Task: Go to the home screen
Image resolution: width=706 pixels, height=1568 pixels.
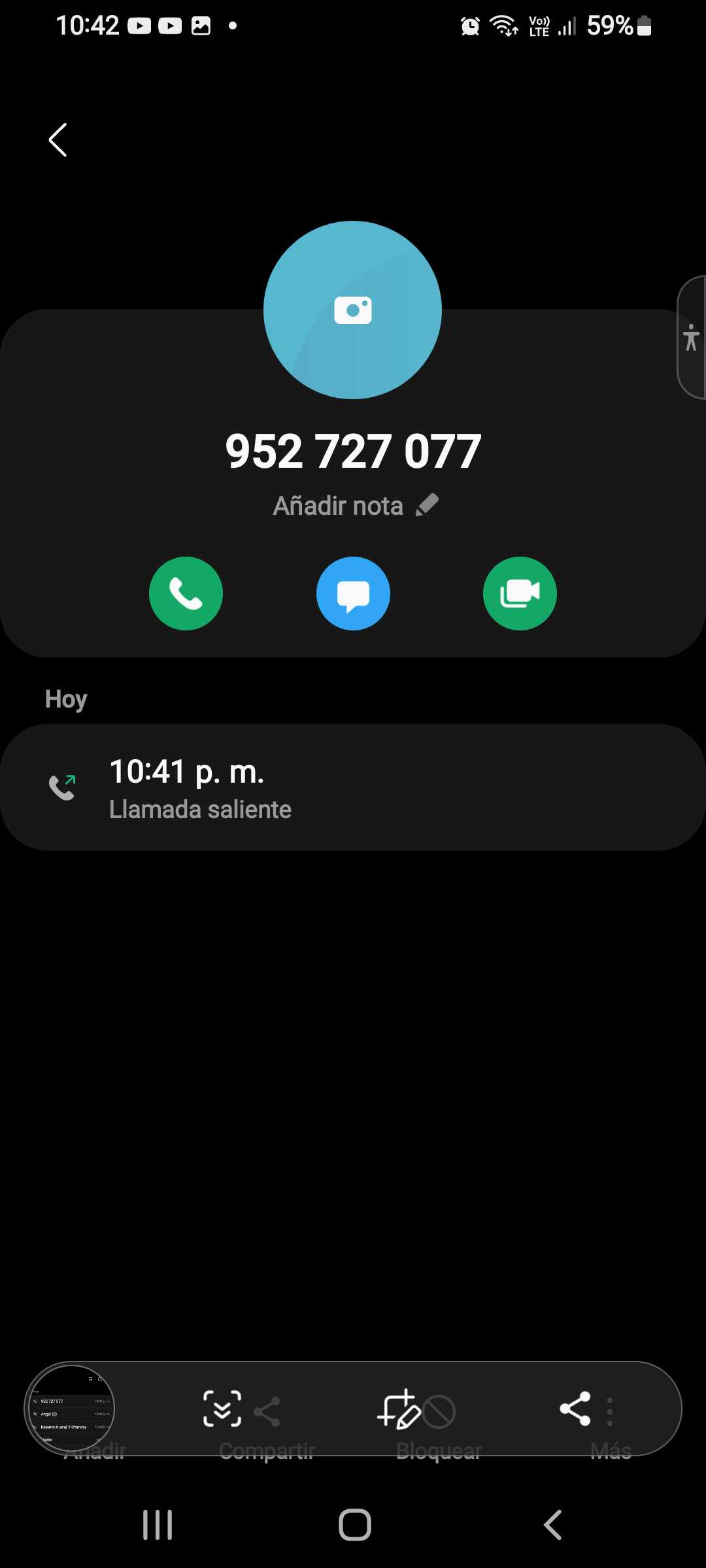Action: [355, 1525]
